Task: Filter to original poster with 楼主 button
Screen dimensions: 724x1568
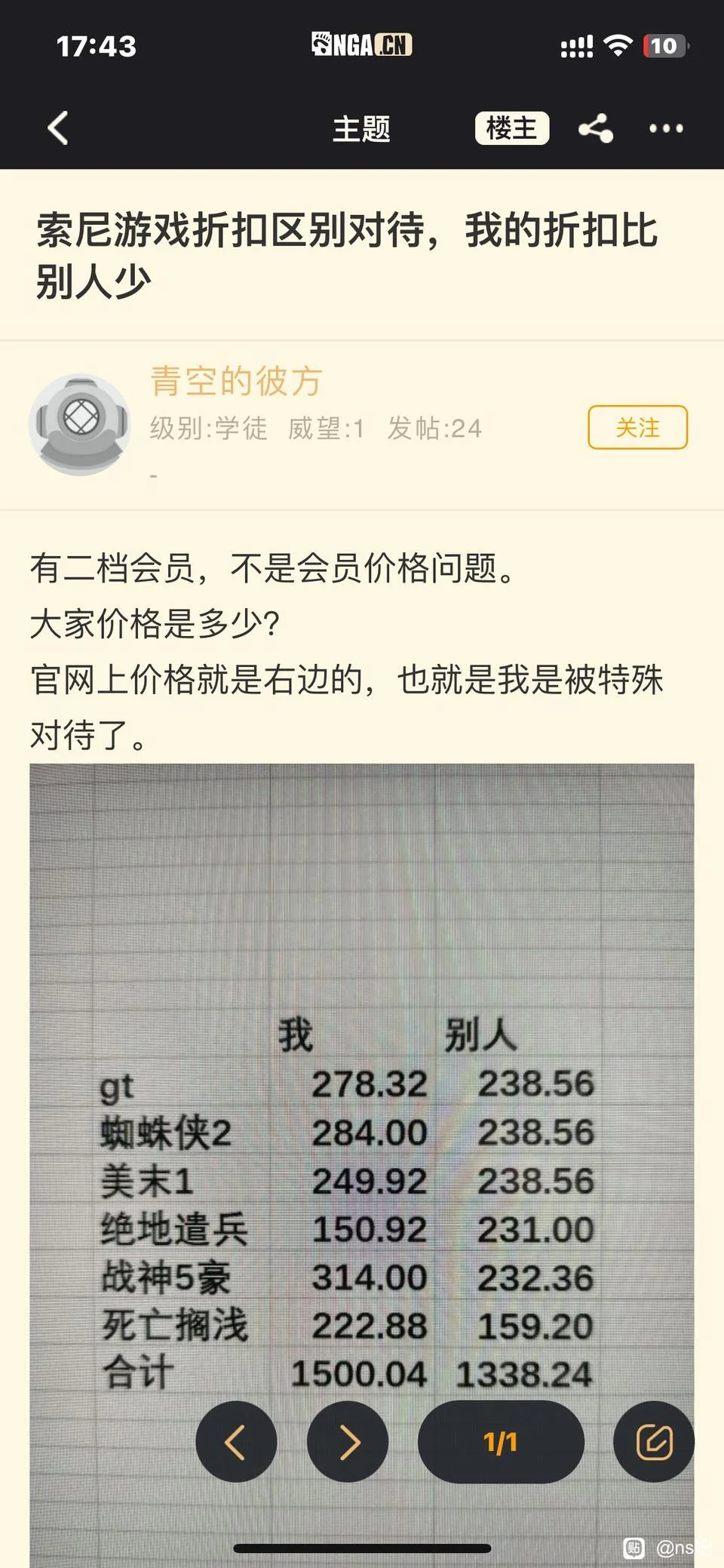Action: coord(511,128)
